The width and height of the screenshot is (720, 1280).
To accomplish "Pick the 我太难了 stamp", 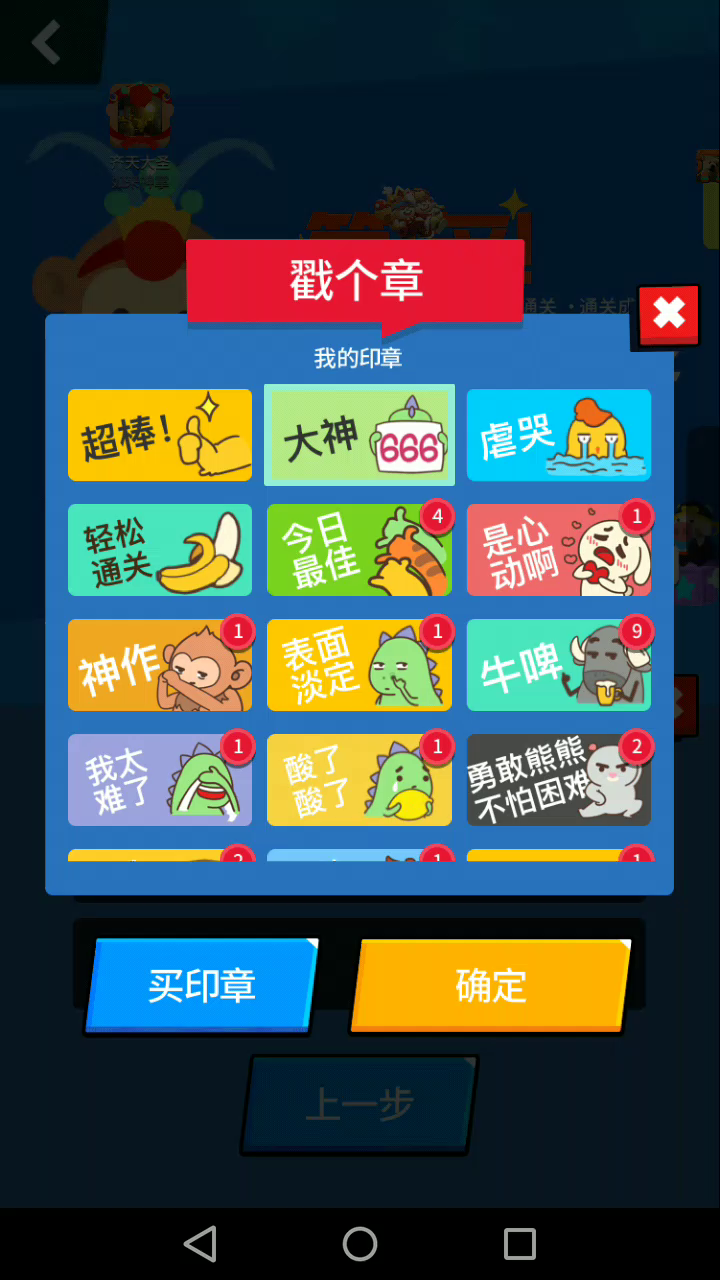I will (160, 780).
